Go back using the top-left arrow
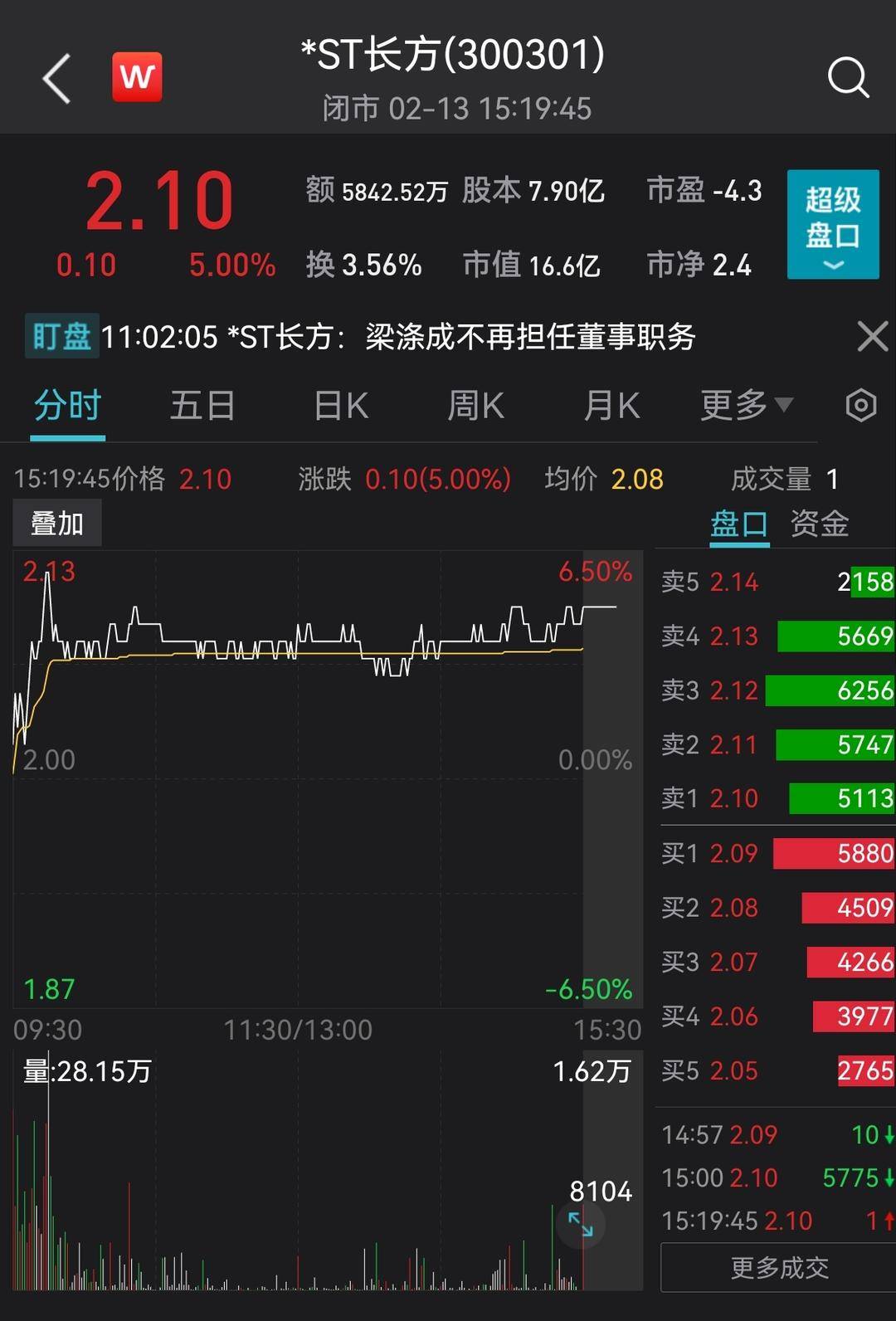The height and width of the screenshot is (1321, 896). click(x=56, y=79)
